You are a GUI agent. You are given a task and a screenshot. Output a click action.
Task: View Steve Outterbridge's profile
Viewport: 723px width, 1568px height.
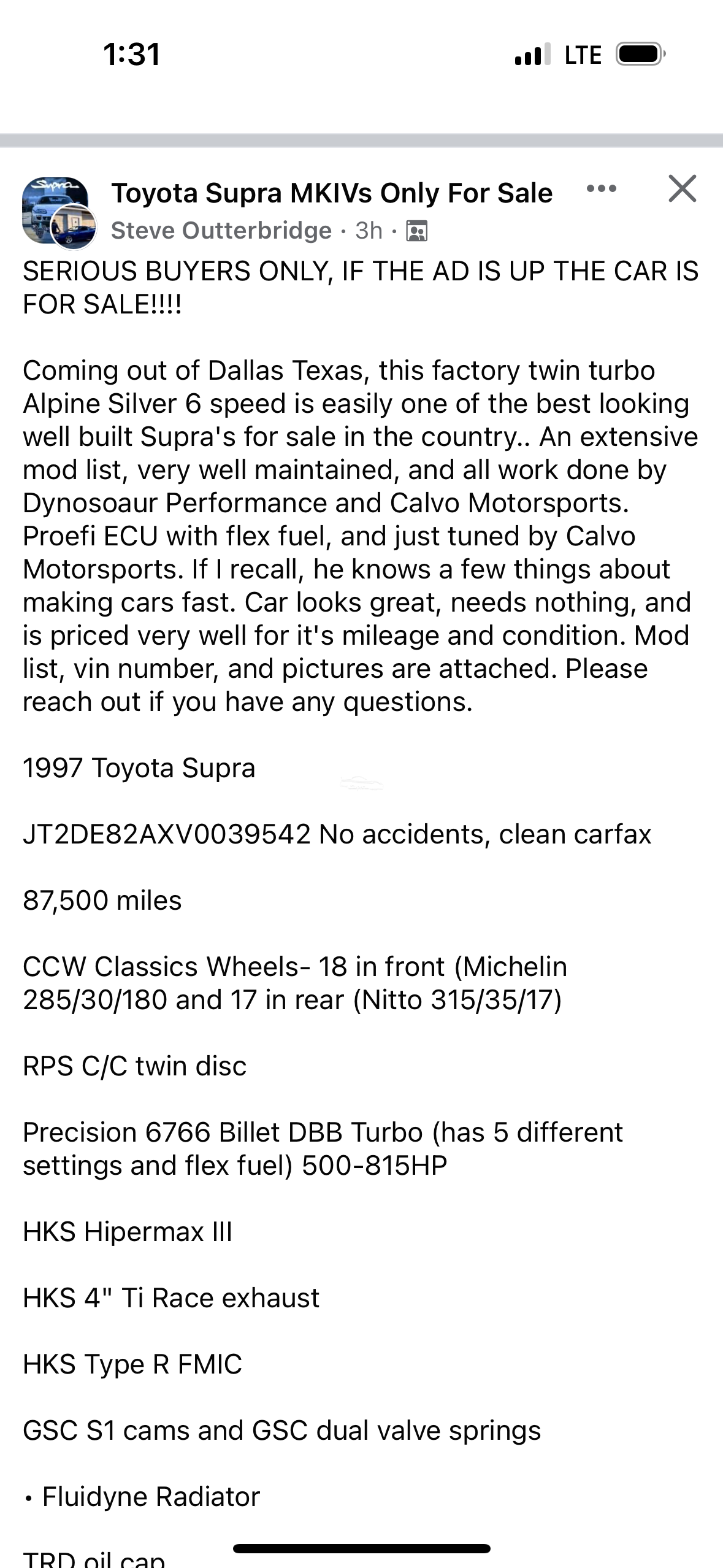point(221,231)
